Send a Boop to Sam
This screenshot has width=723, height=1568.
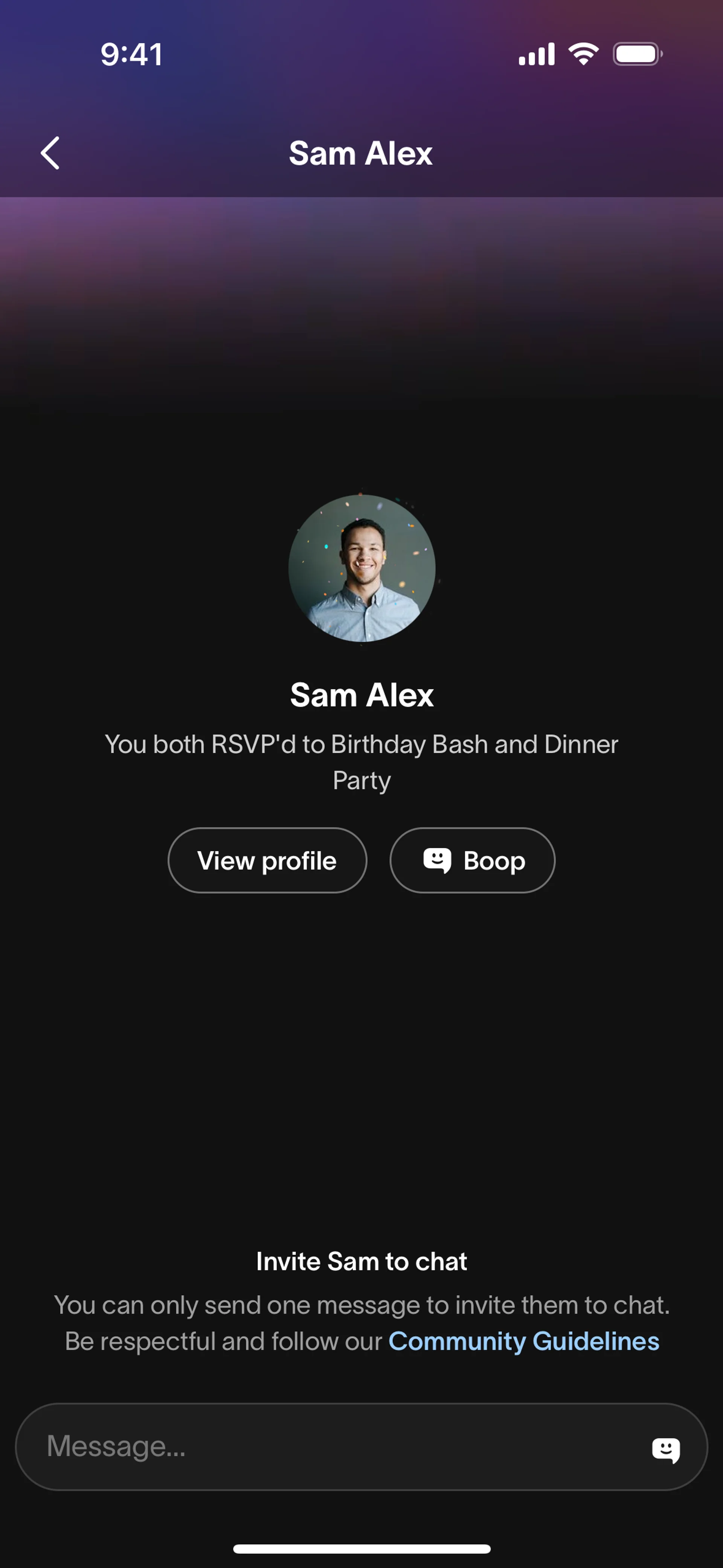(x=472, y=860)
